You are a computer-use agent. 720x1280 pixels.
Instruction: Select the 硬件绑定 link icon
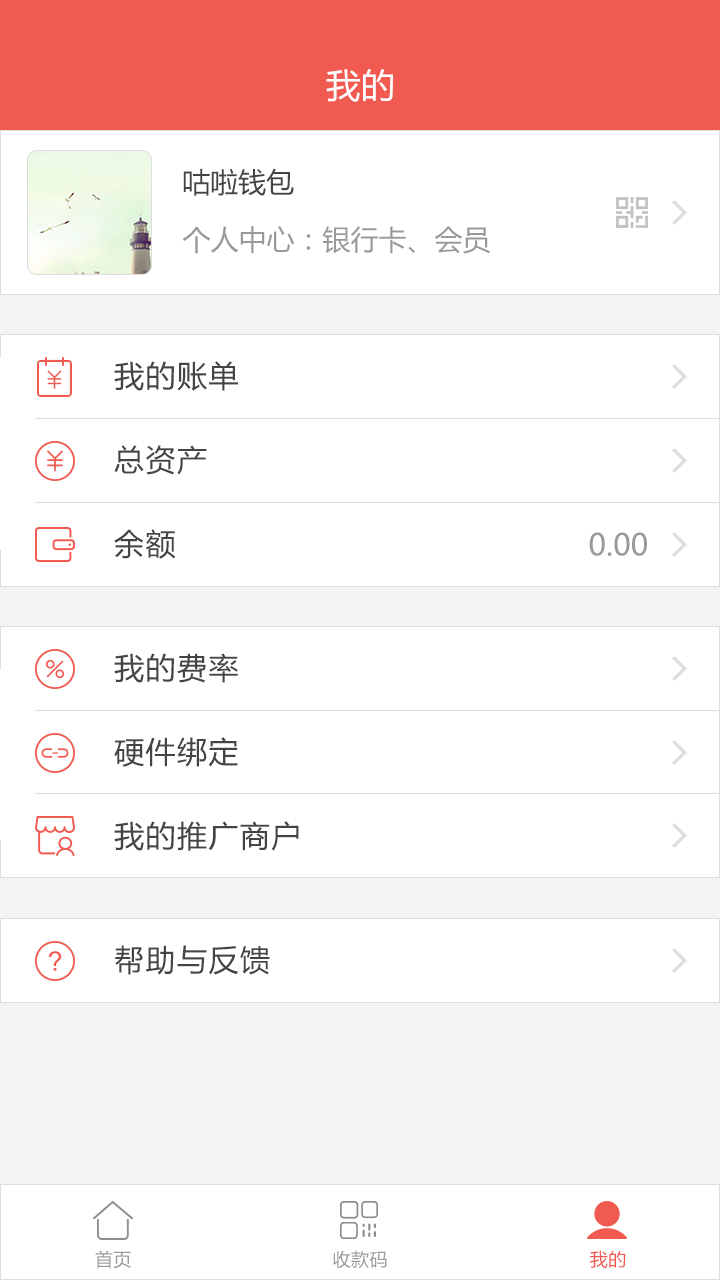tap(55, 753)
